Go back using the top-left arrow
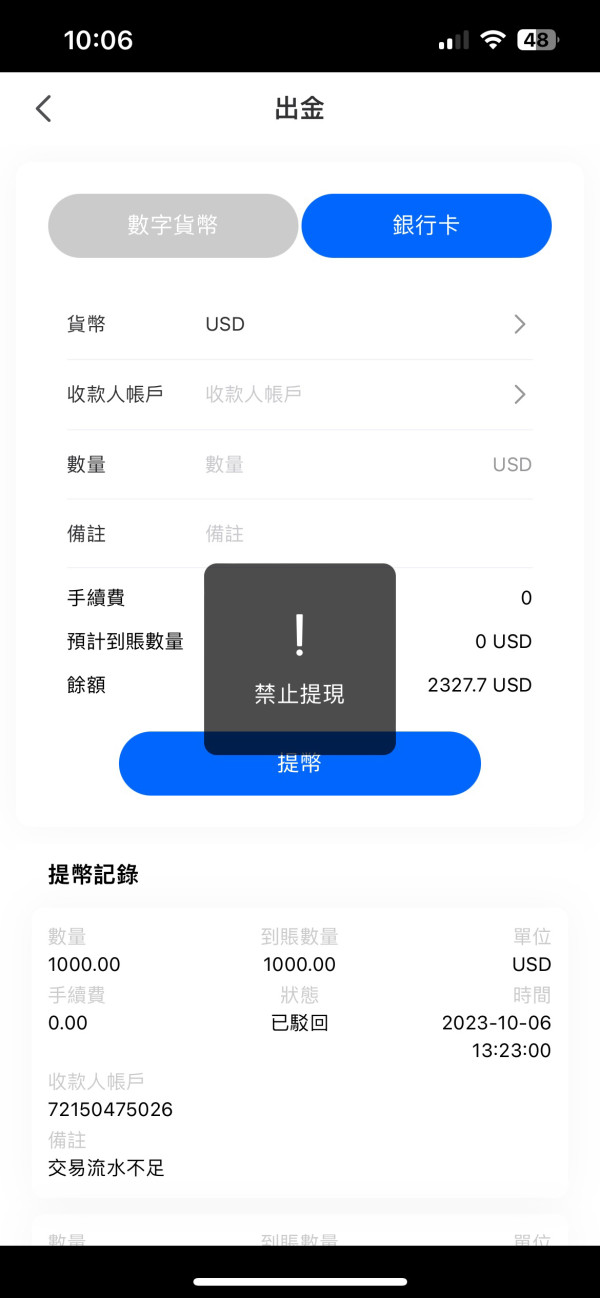 tap(43, 109)
